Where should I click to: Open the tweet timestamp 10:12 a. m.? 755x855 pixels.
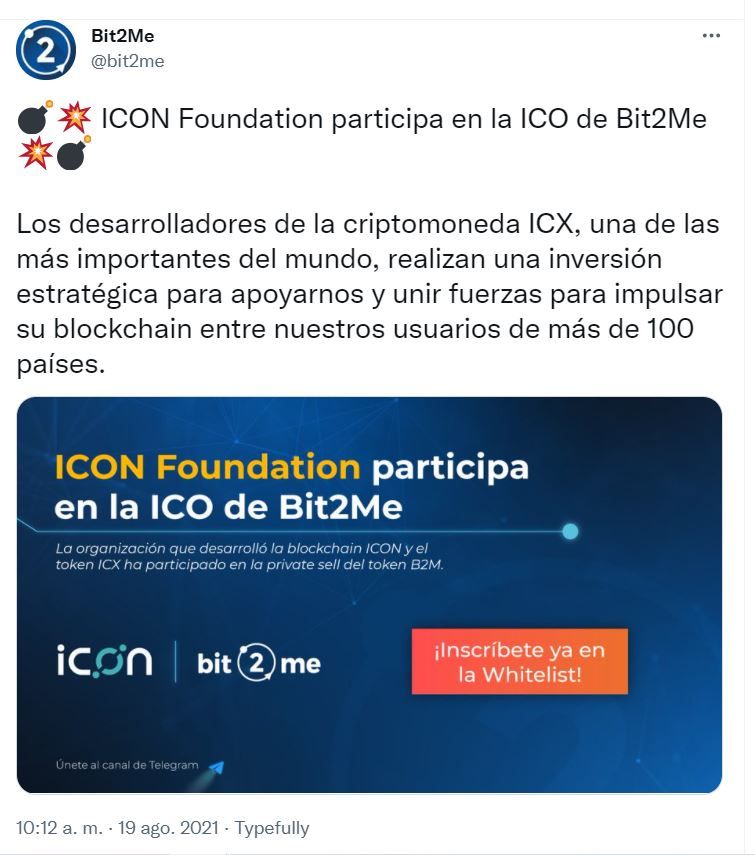[x=113, y=828]
